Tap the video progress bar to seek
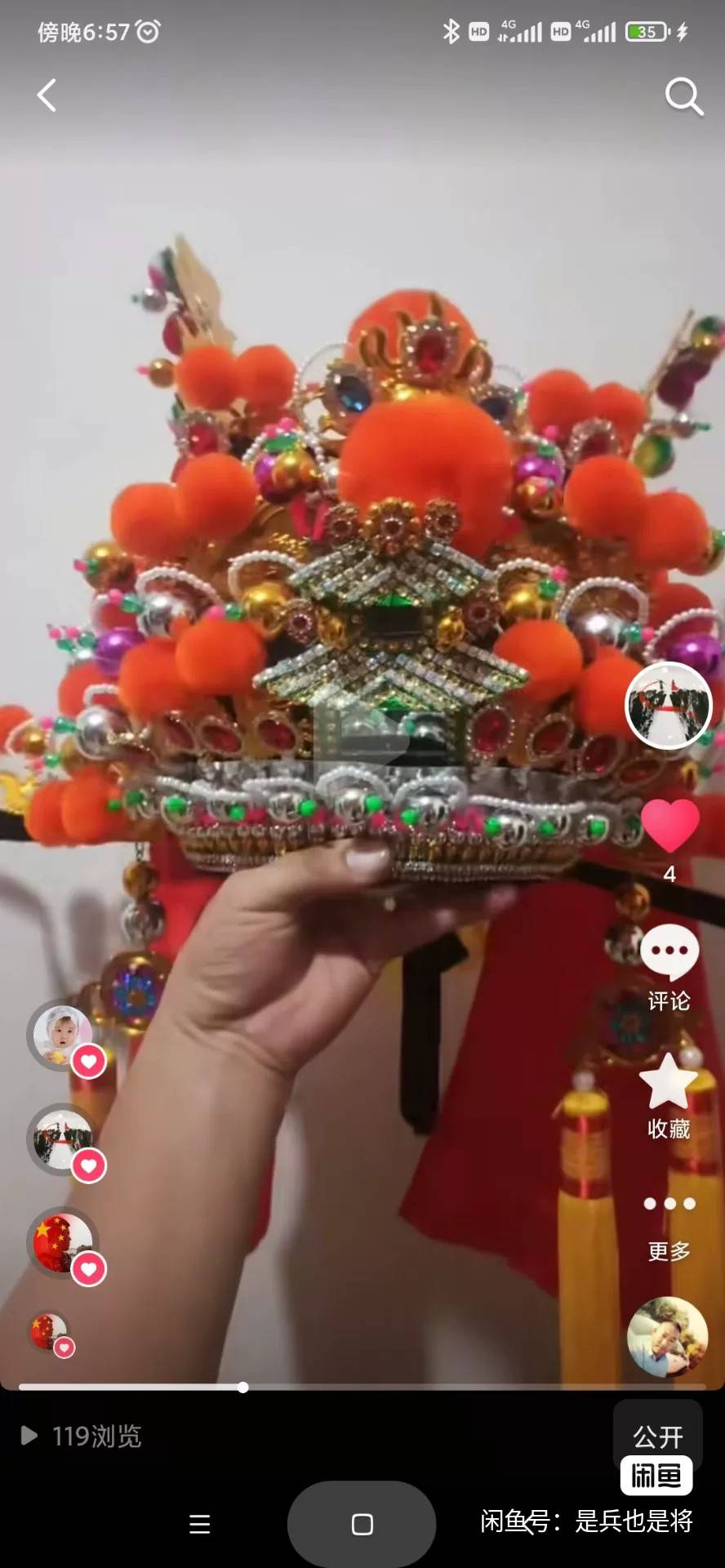Image resolution: width=725 pixels, height=1568 pixels. (x=362, y=1388)
